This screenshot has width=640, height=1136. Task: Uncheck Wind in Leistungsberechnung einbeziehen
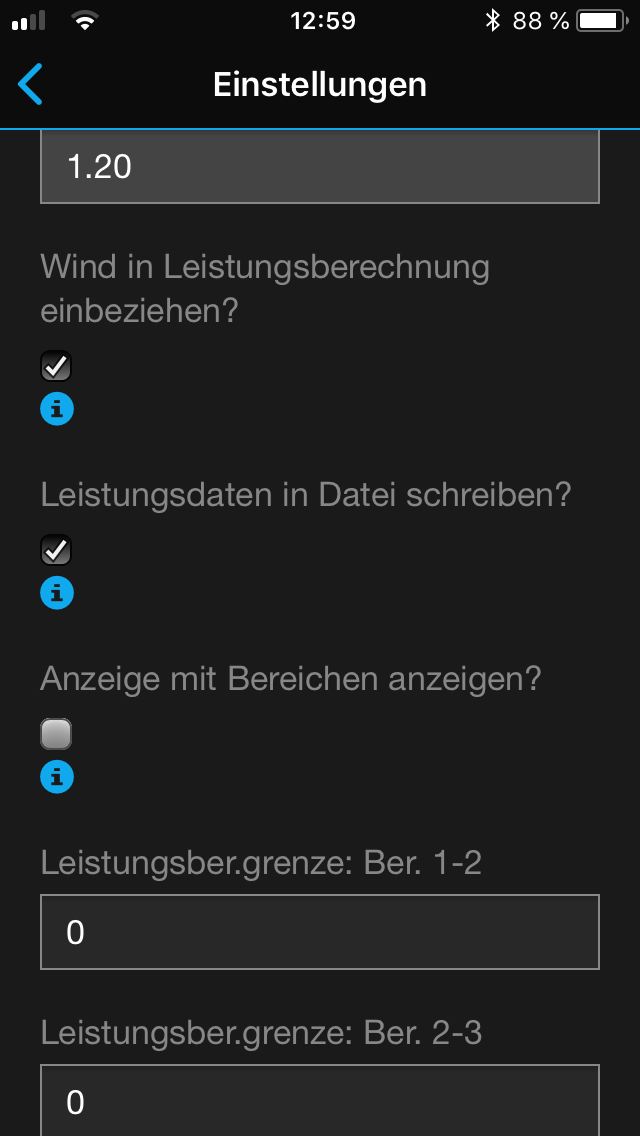(x=56, y=366)
